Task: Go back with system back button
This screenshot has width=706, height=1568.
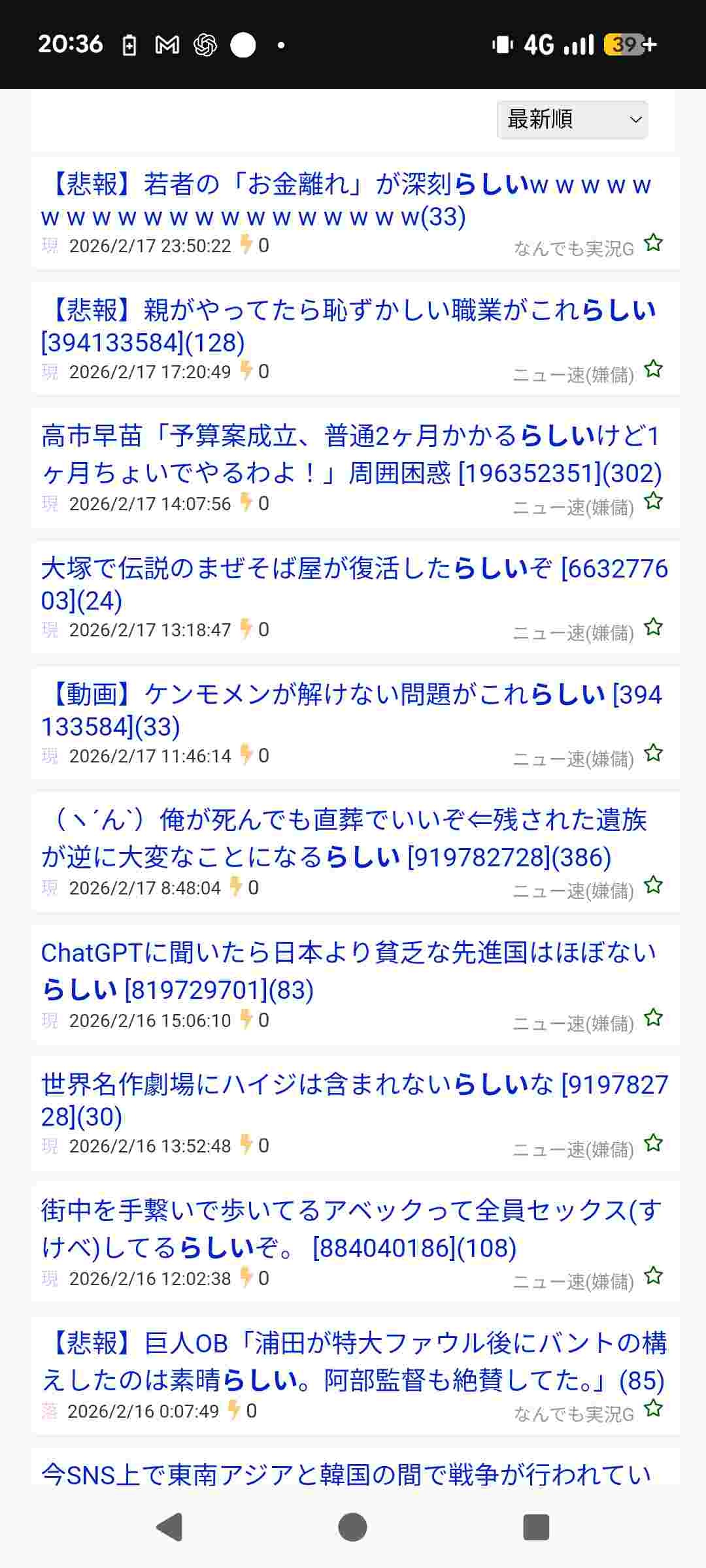Action: coord(169,1527)
